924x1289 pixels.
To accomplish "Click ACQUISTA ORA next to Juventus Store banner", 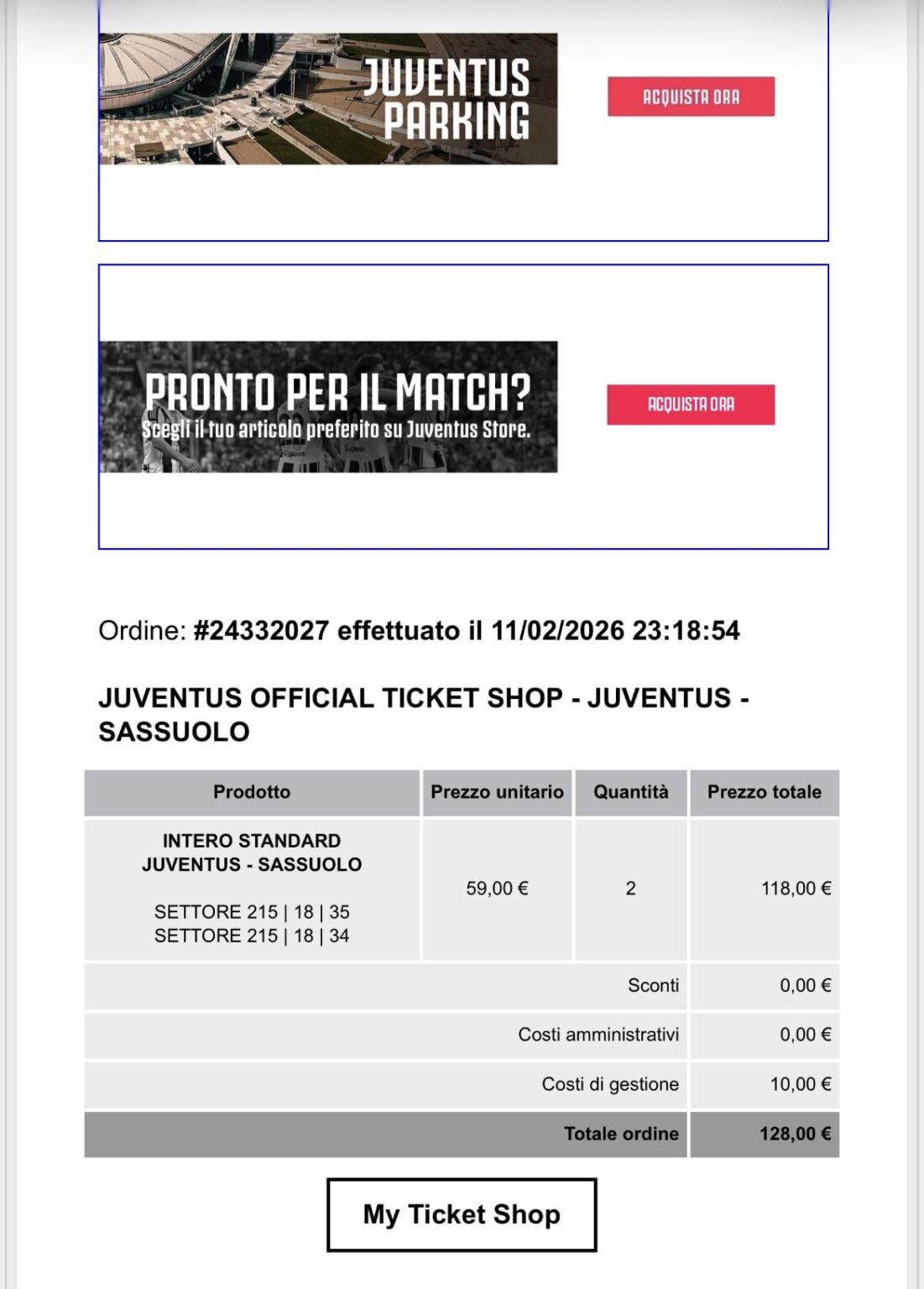I will 690,404.
